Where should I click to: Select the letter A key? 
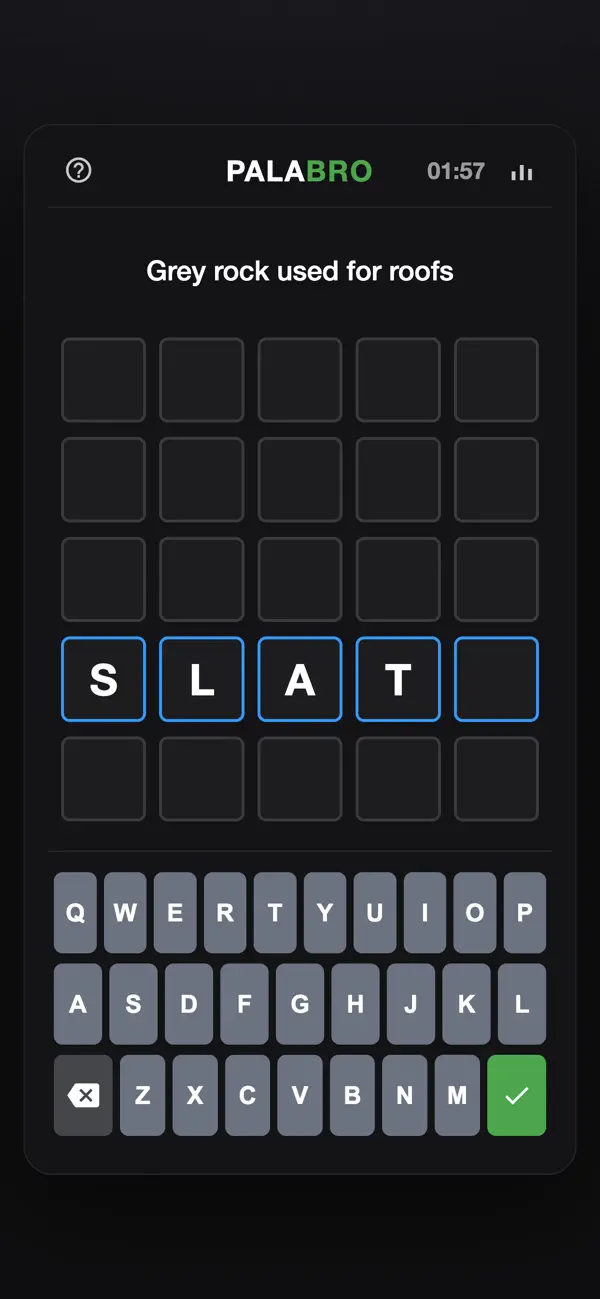pos(78,1004)
